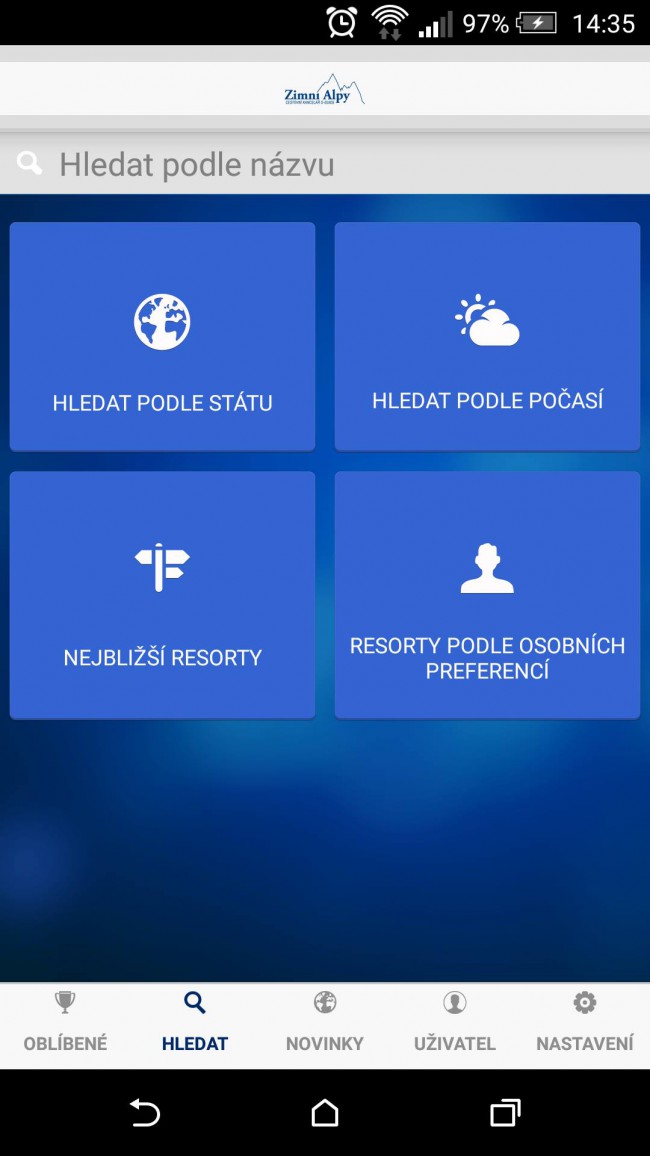Select the Hledat tab
Screen dimensions: 650x1156
coord(195,1025)
